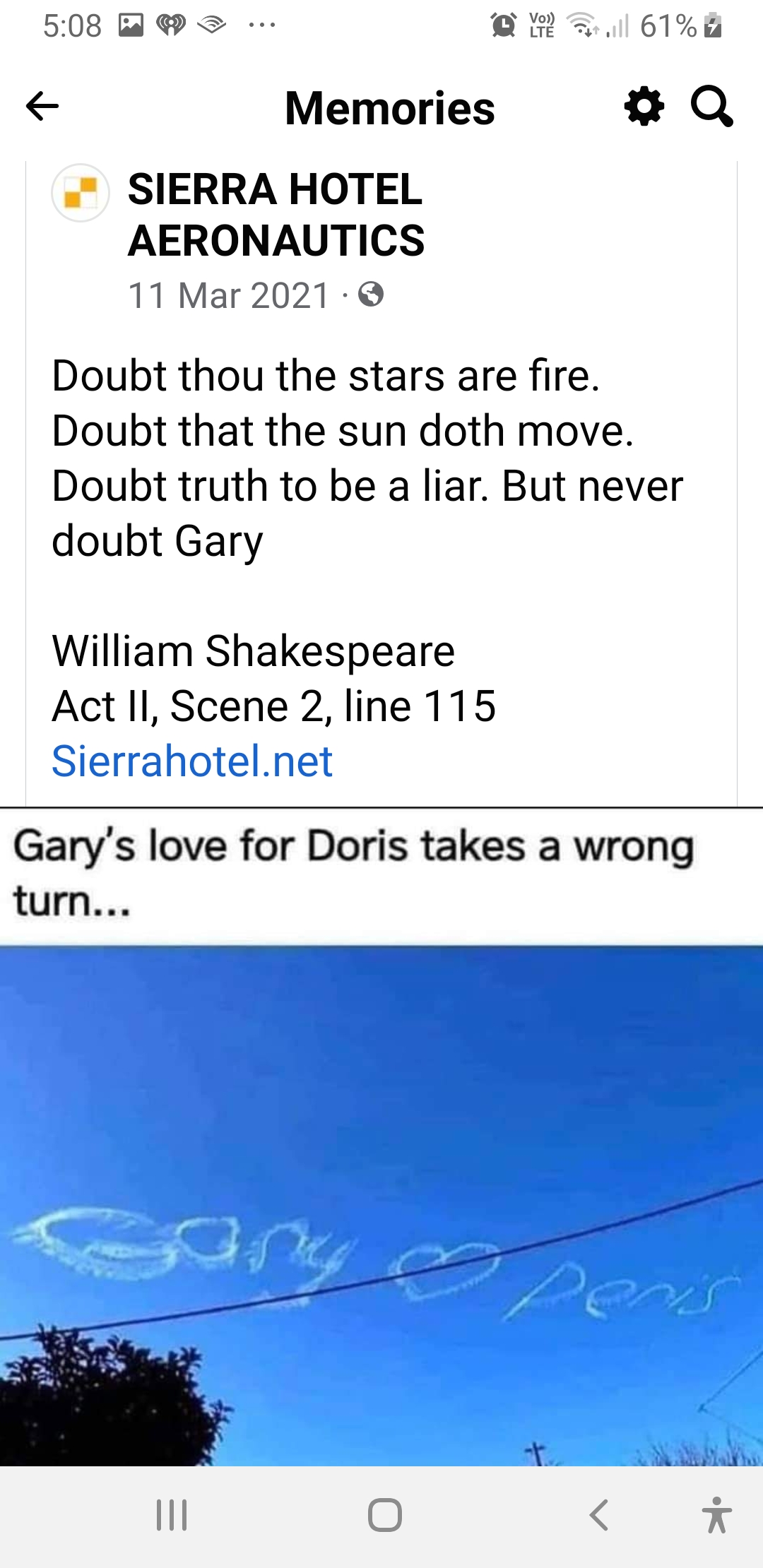Visit the Sierra Hotel Aeronautics page name
Viewport: 763px width, 1568px height.
click(276, 215)
